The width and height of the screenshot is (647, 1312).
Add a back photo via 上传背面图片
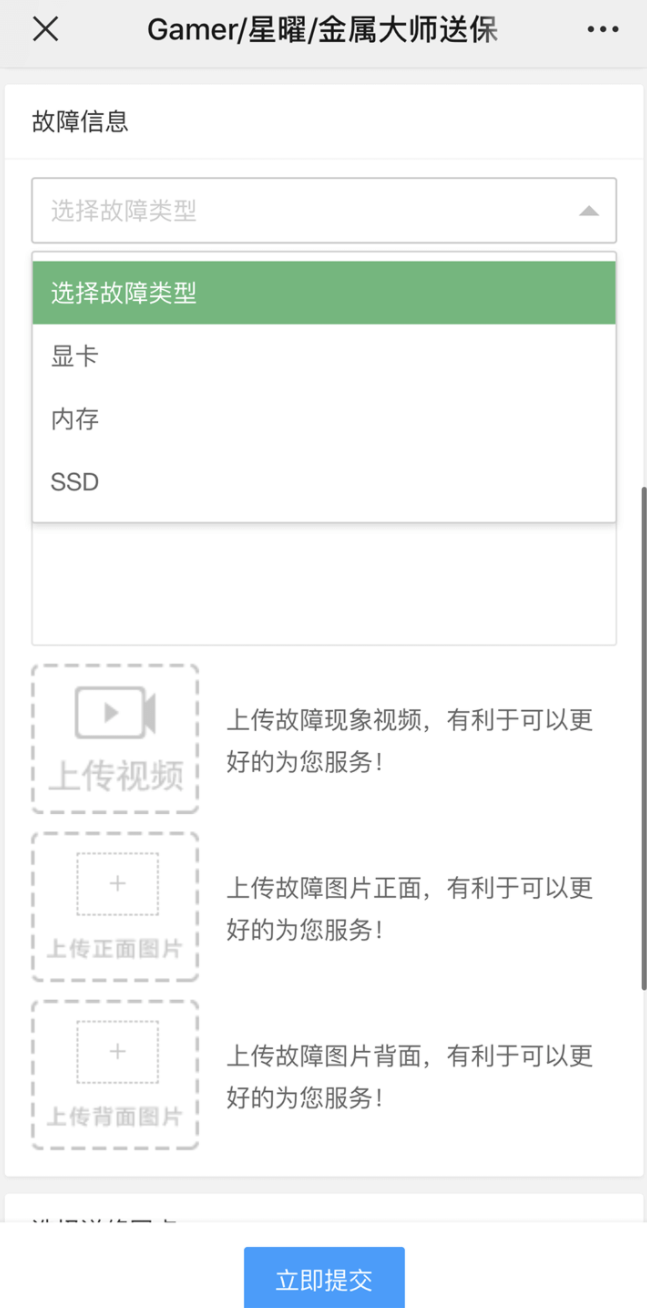tap(115, 1074)
